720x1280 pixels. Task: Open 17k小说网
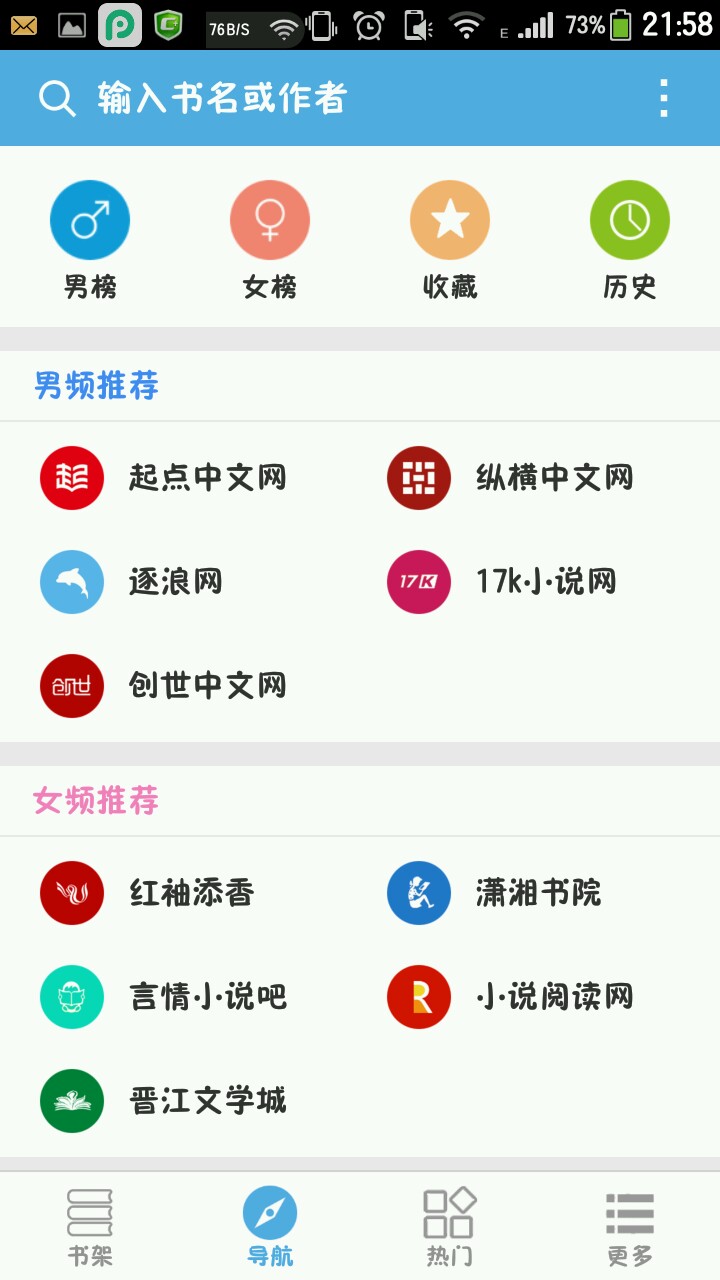(503, 582)
